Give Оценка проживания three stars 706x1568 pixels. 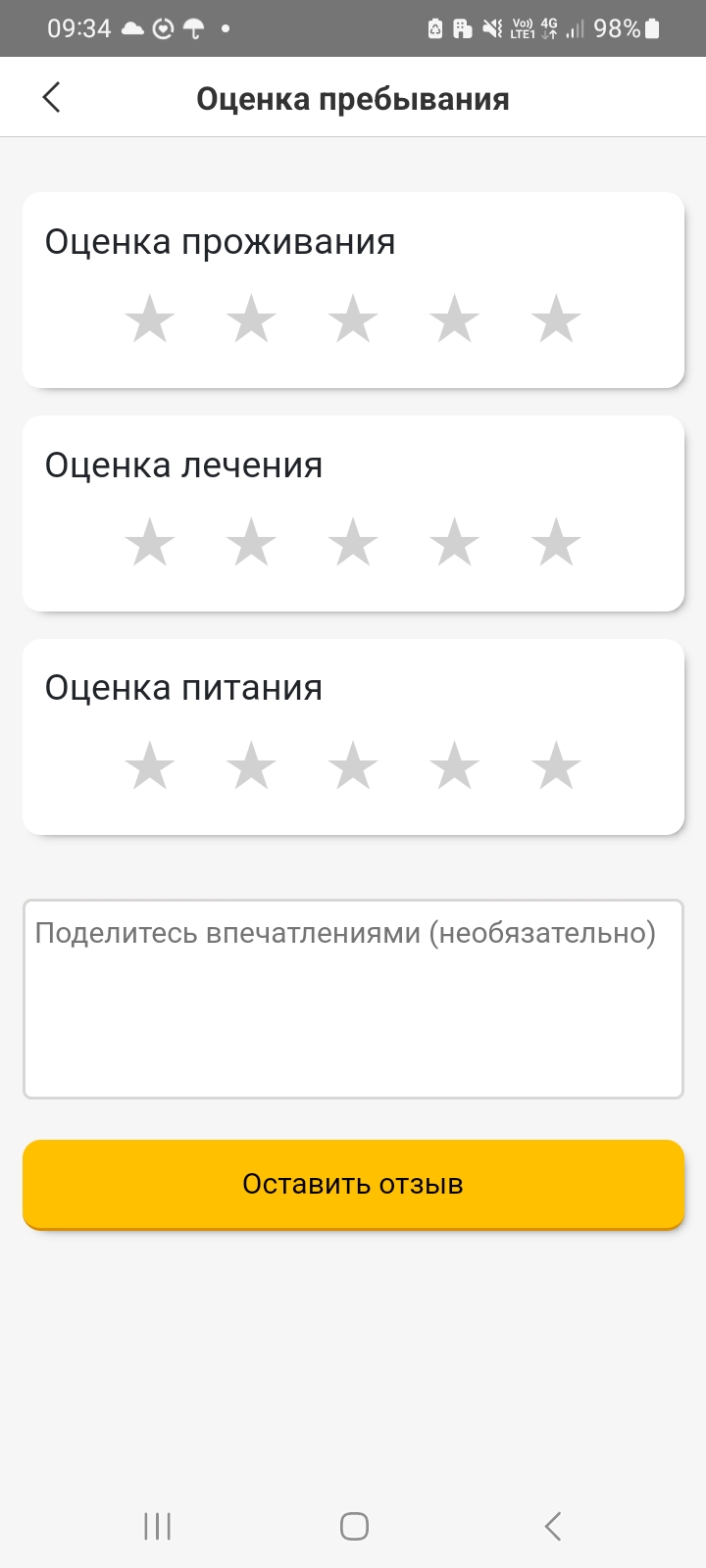point(353,319)
